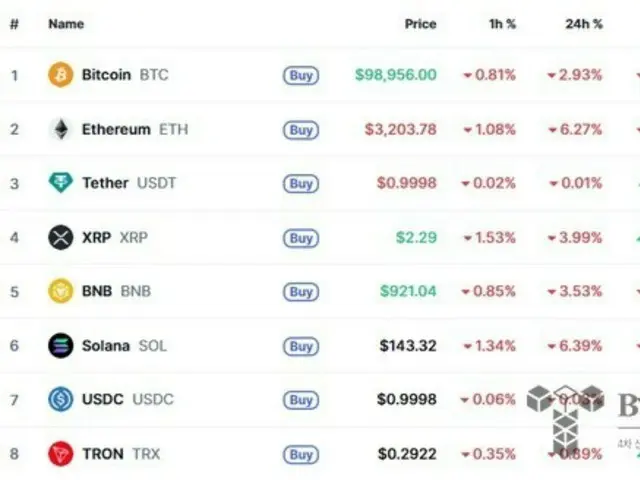Select Buy for TRON TRX

[x=301, y=454]
